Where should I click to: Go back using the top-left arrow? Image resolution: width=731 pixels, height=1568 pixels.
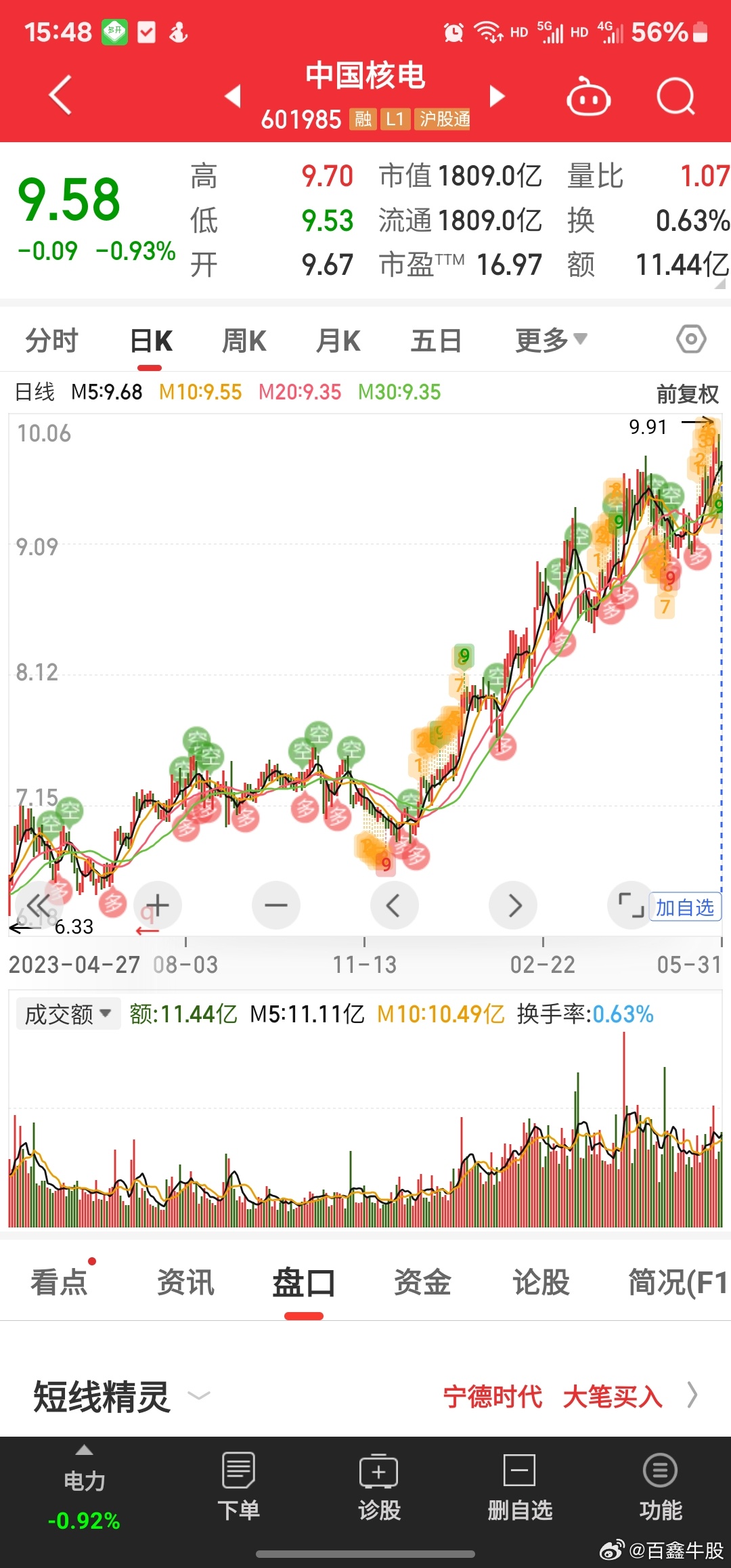coord(60,95)
